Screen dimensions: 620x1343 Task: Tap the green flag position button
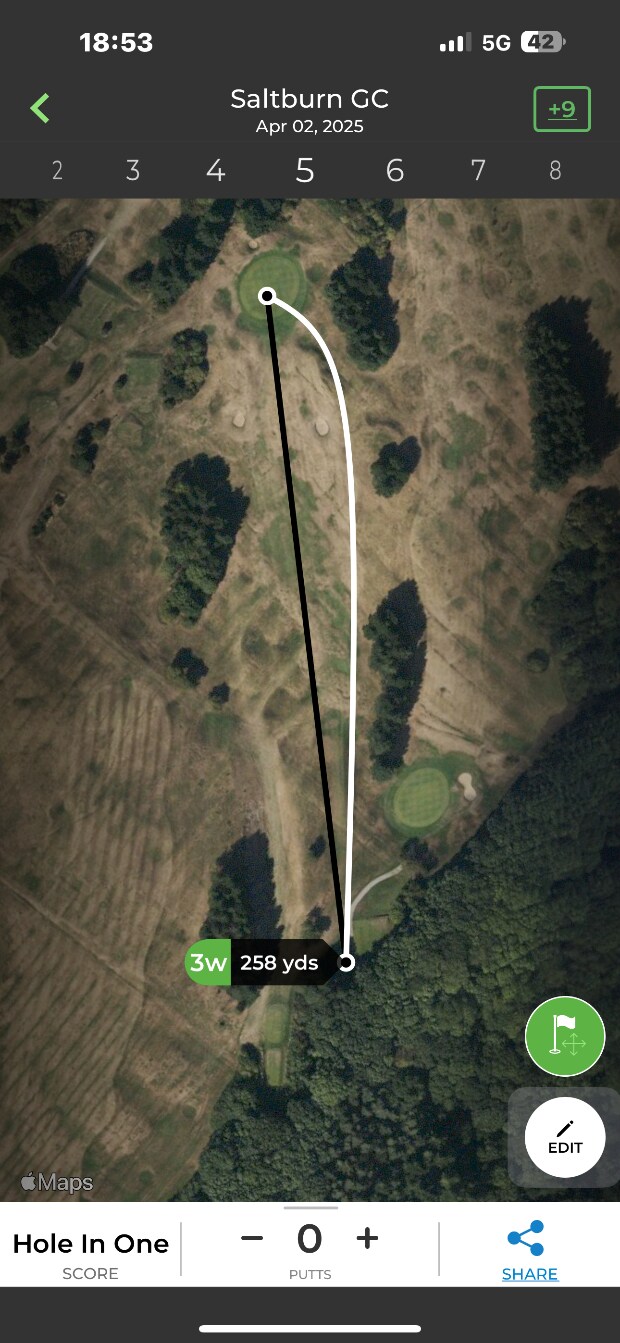point(565,1036)
